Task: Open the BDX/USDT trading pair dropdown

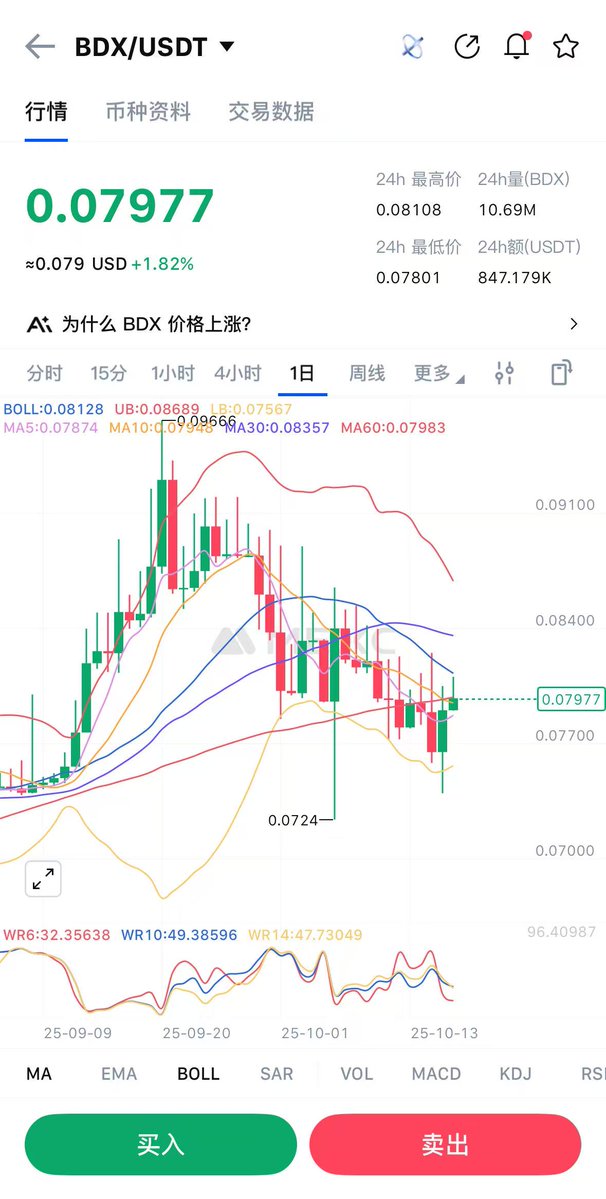Action: (227, 46)
